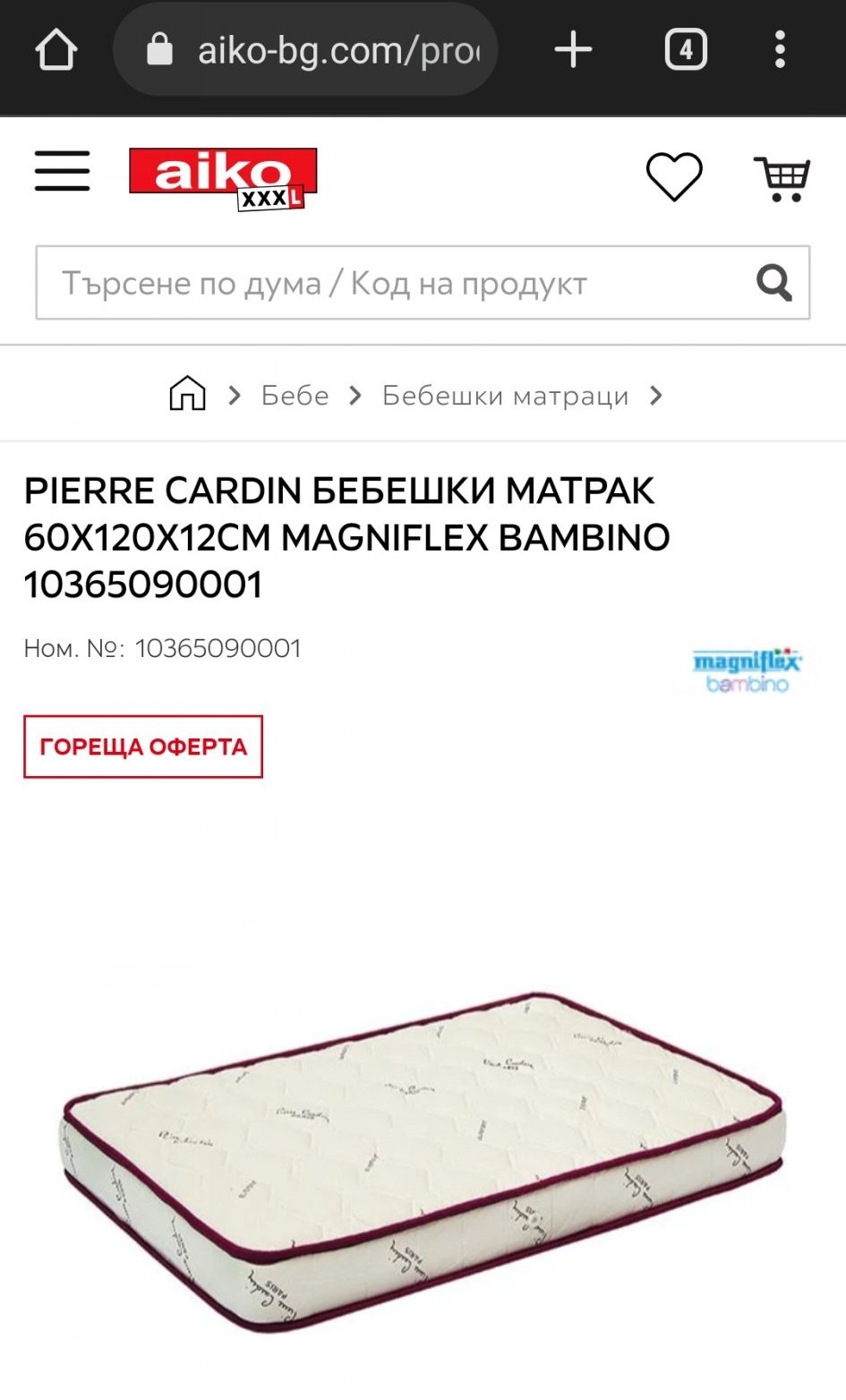Go to the aiko XXXL homepage
This screenshot has height=1400, width=846.
pyautogui.click(x=223, y=177)
